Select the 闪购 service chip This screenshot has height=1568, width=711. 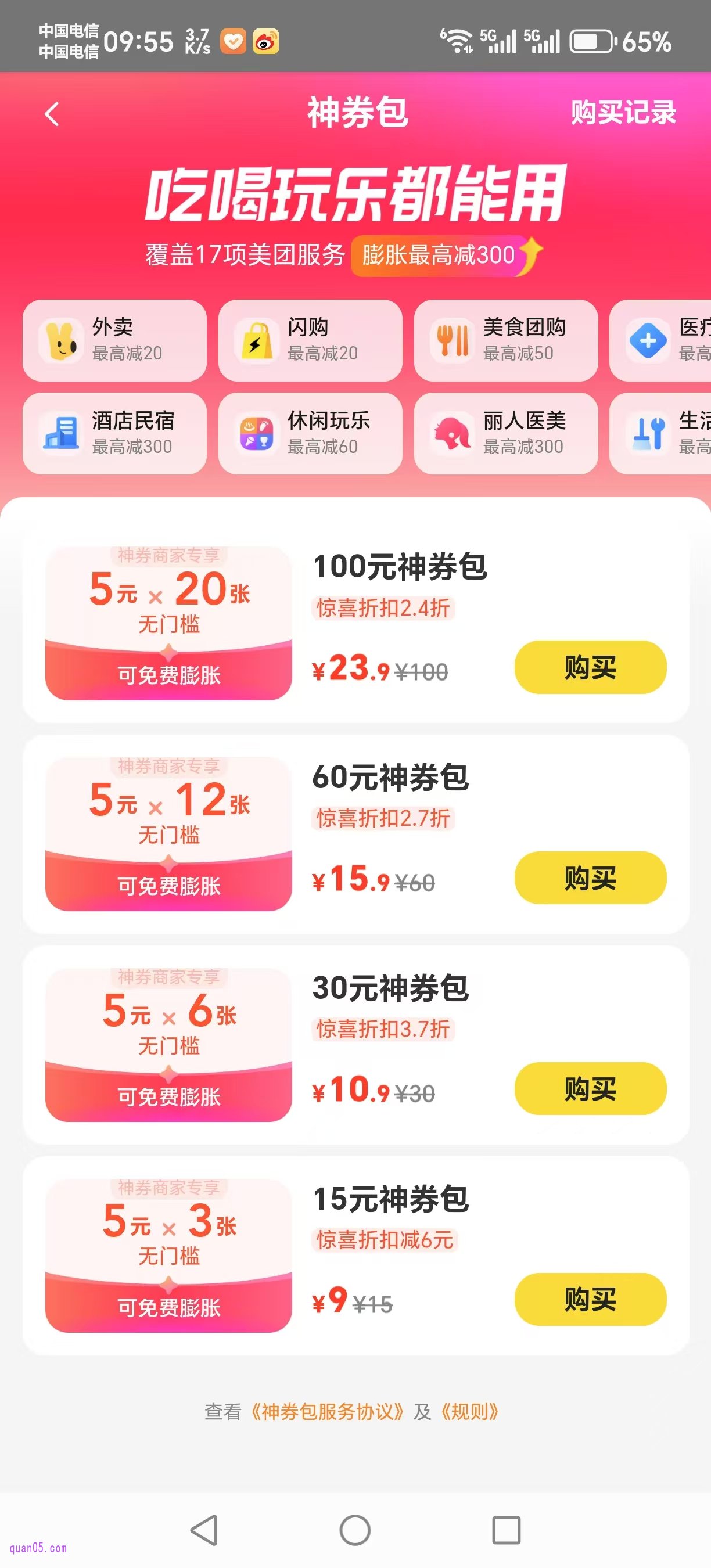(310, 340)
